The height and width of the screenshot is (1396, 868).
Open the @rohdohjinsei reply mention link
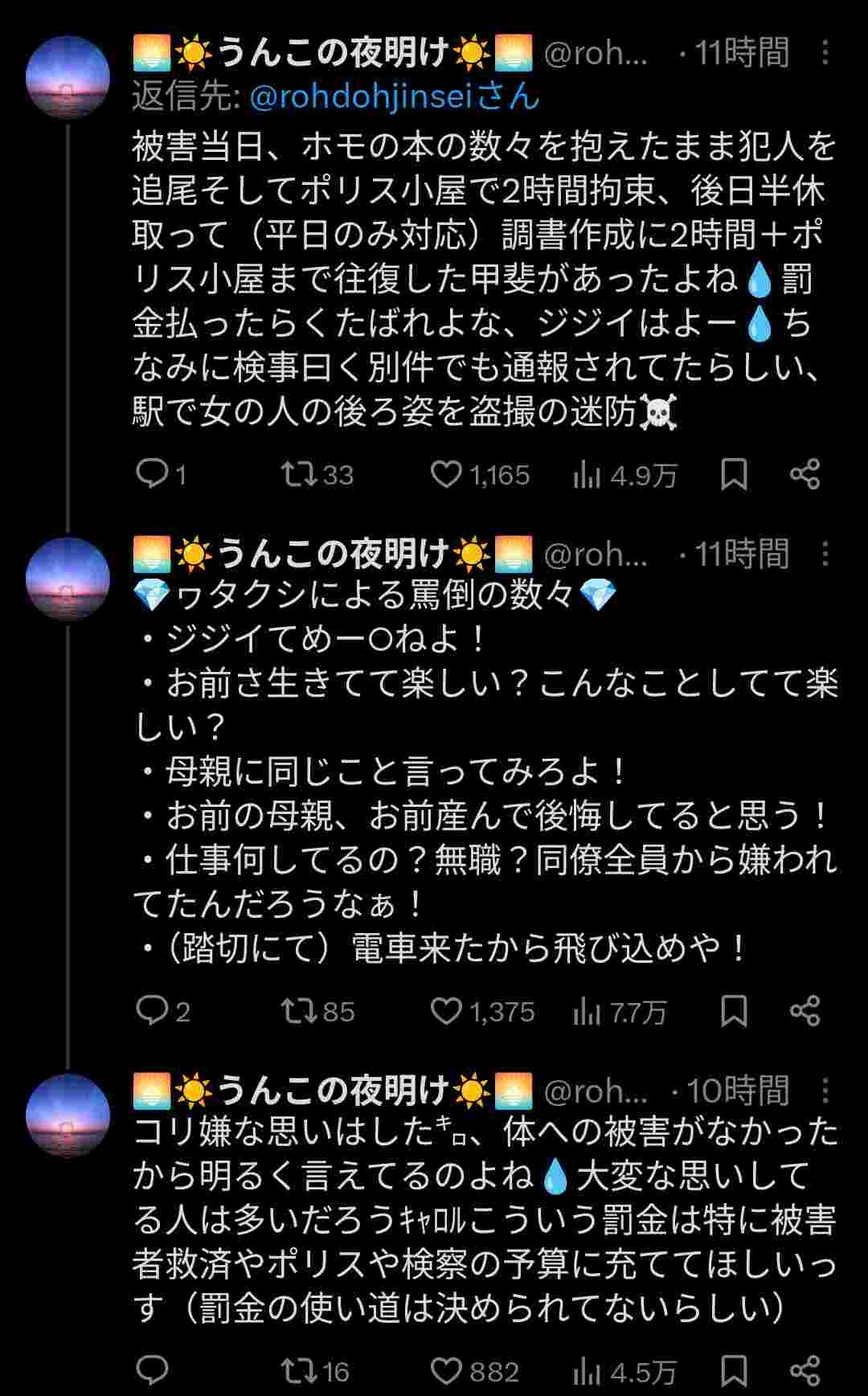pos(394,97)
